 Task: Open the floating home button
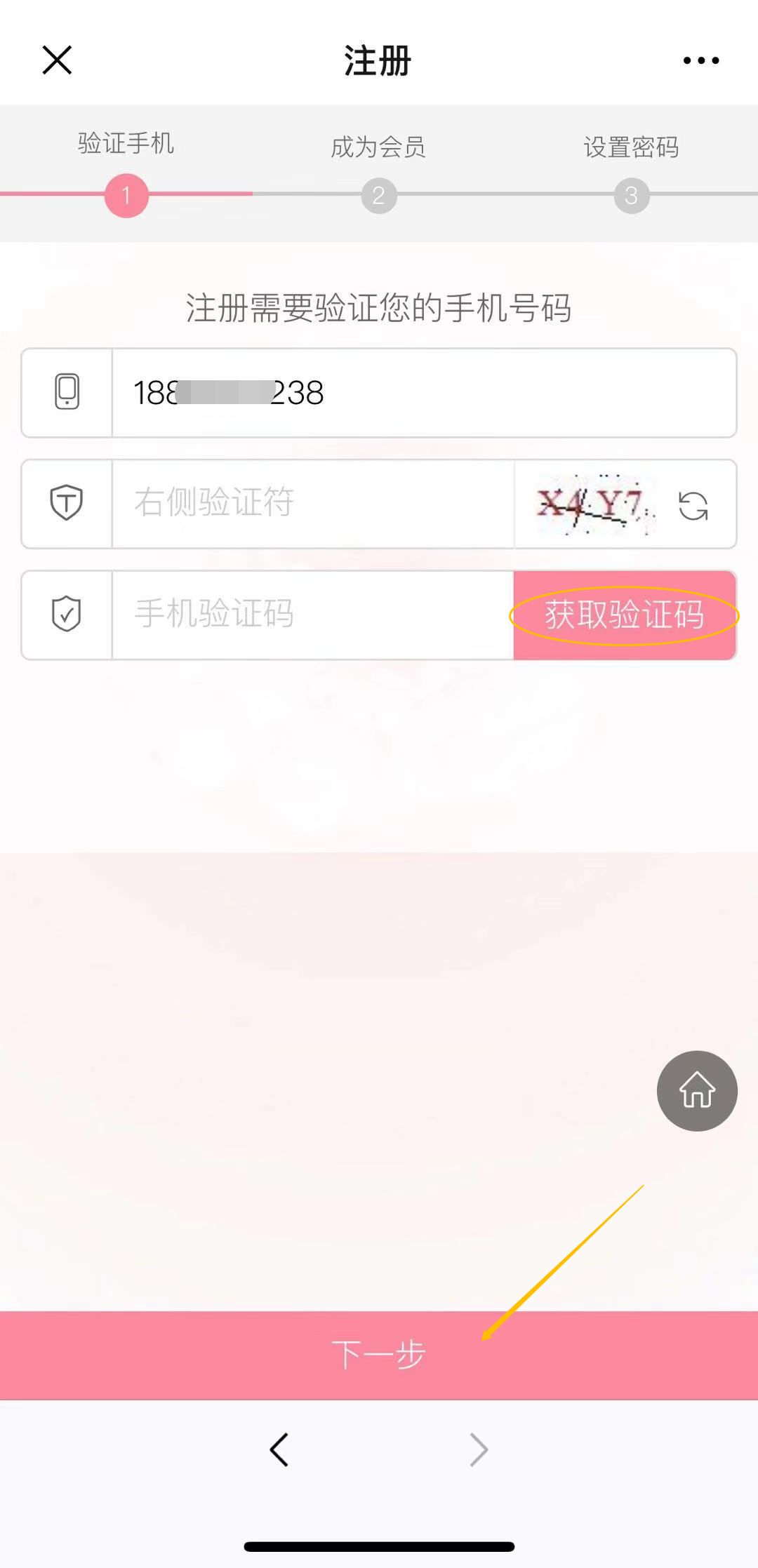(x=696, y=1090)
